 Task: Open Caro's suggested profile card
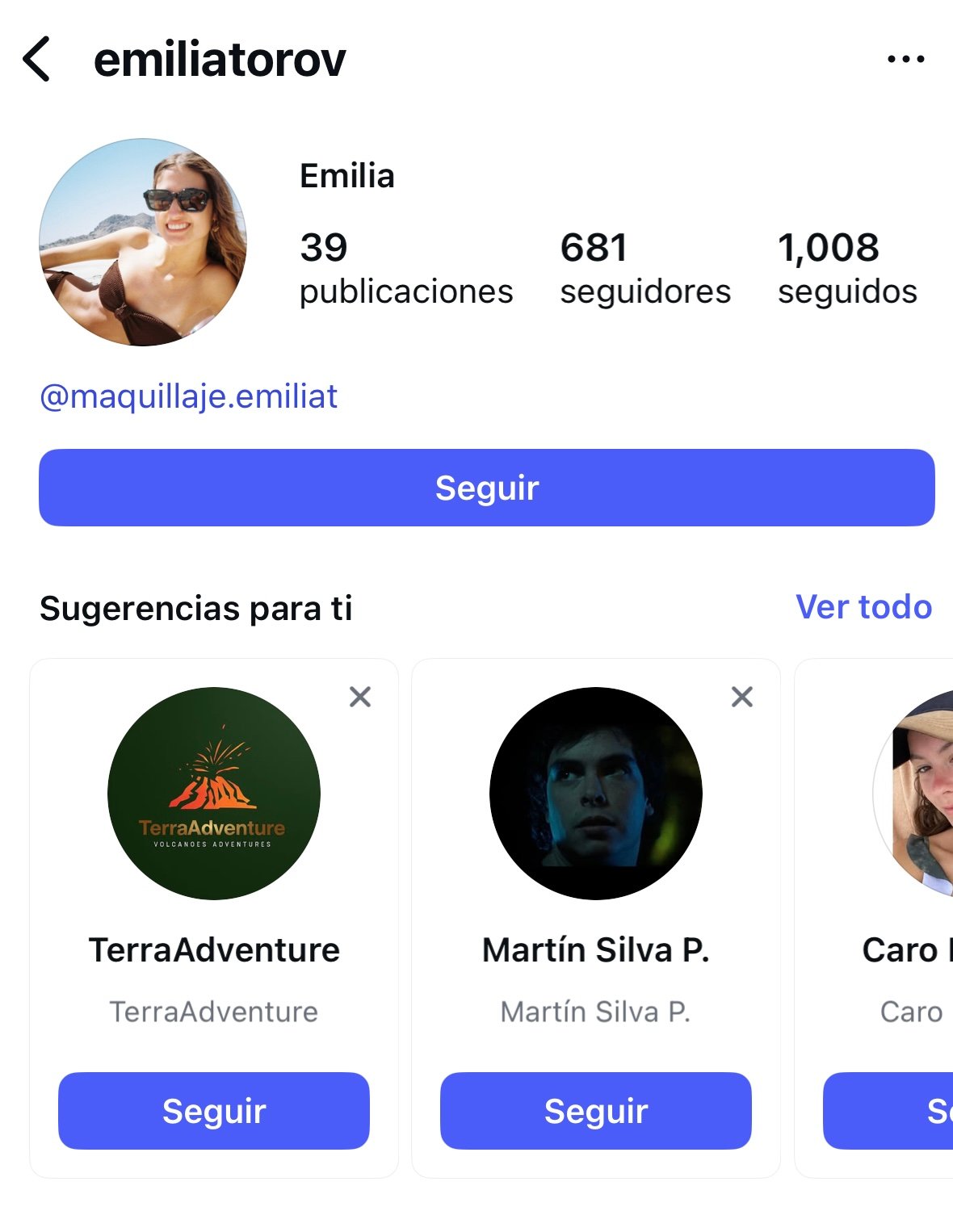coord(917,794)
